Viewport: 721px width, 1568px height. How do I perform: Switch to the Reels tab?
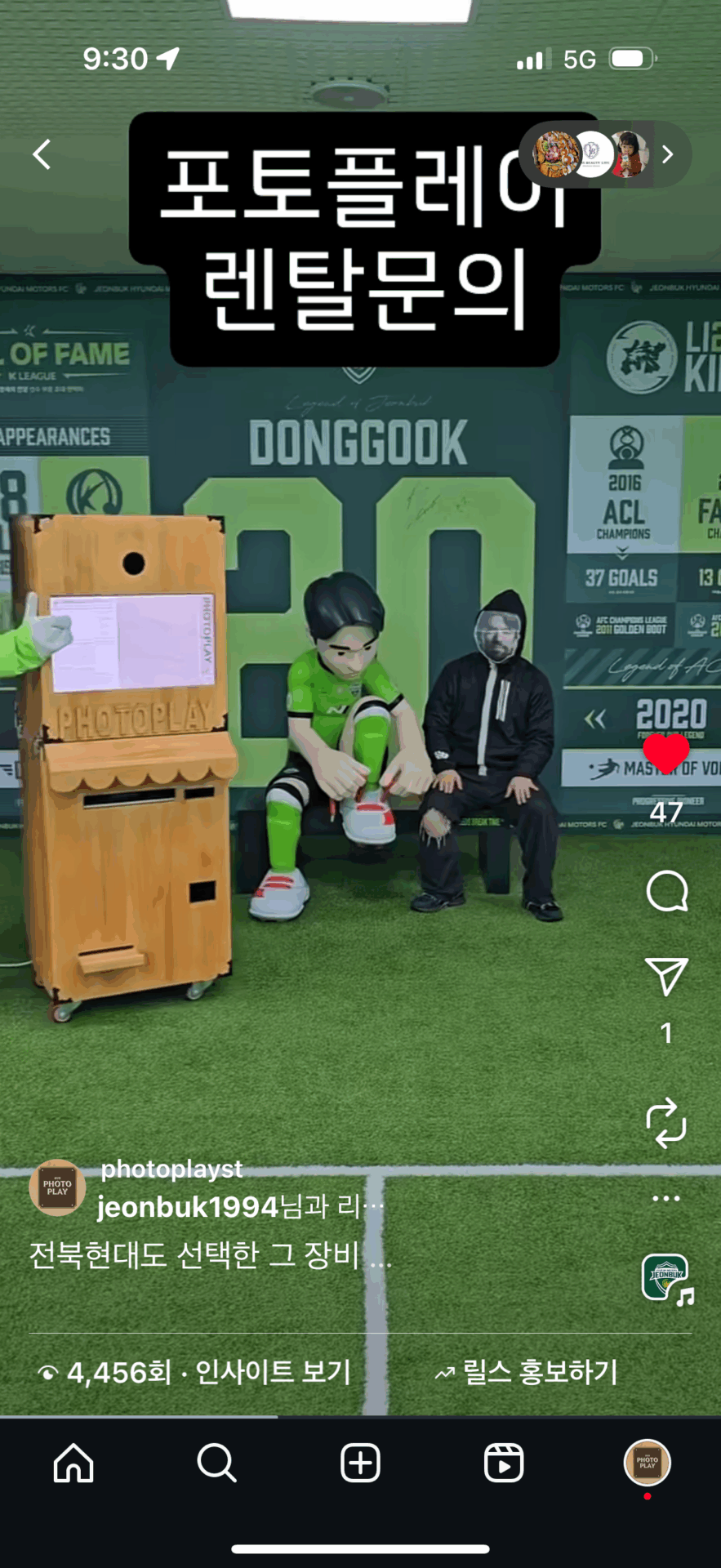tap(504, 1463)
